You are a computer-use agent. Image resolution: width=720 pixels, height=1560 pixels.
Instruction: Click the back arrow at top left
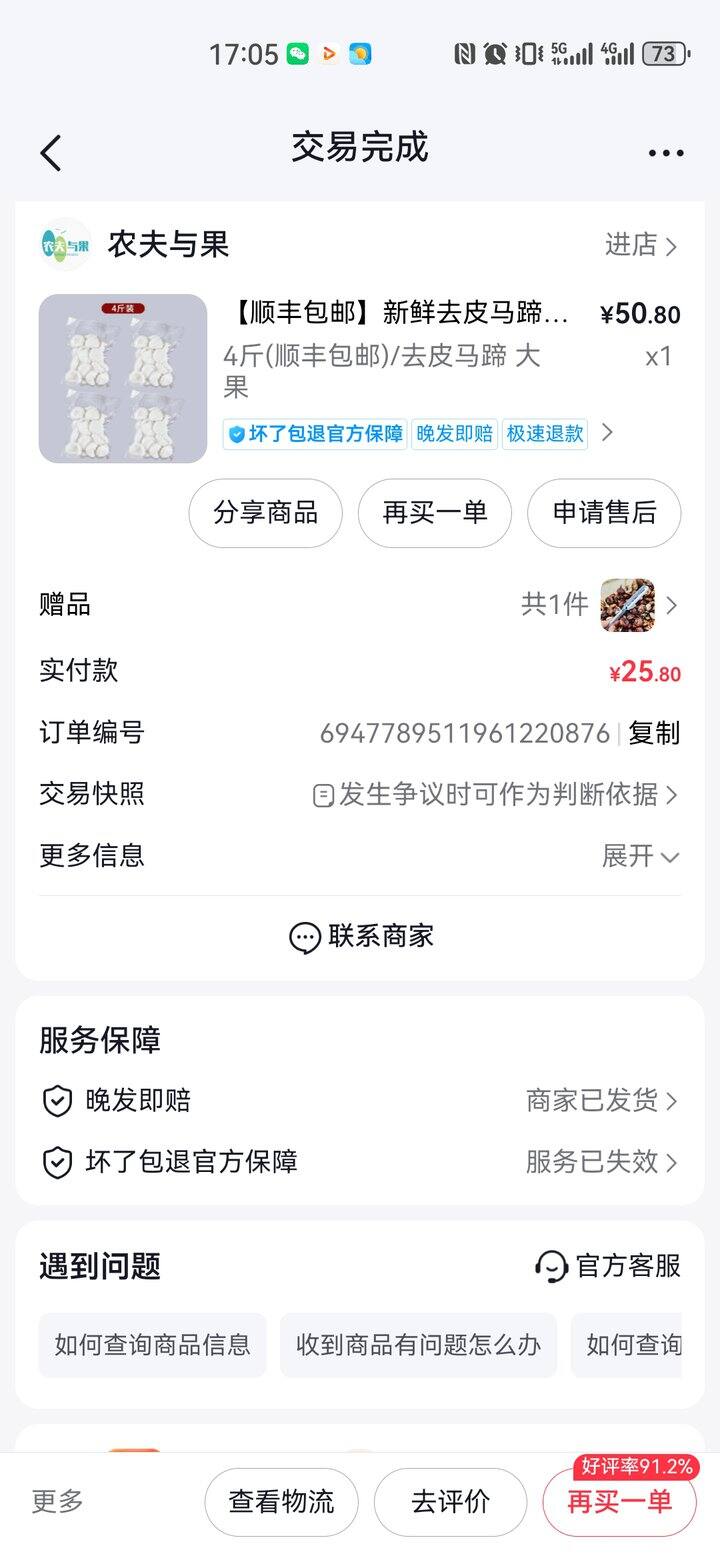click(x=50, y=150)
